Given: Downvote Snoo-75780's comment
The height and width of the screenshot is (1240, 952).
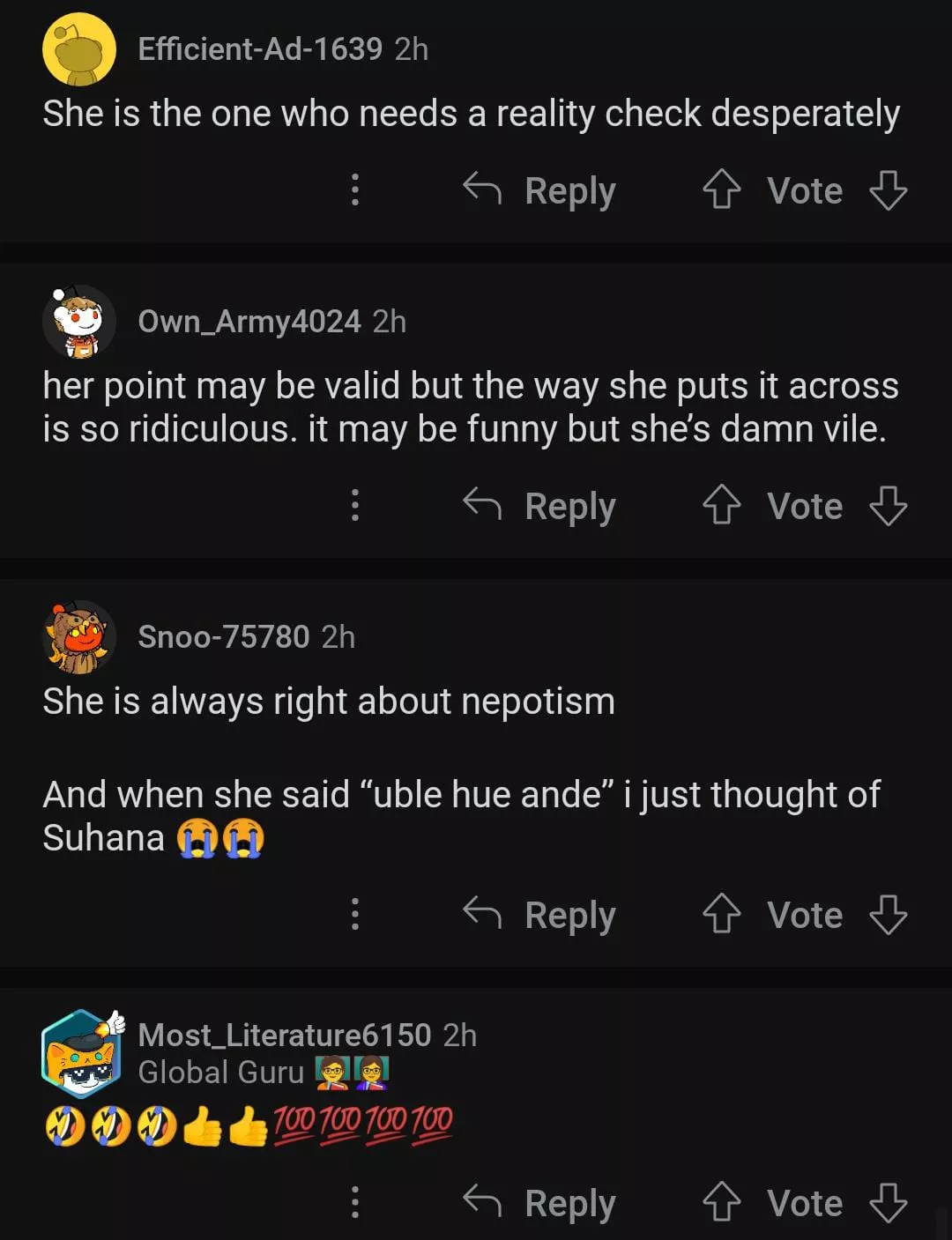Looking at the screenshot, I should pyautogui.click(x=888, y=915).
